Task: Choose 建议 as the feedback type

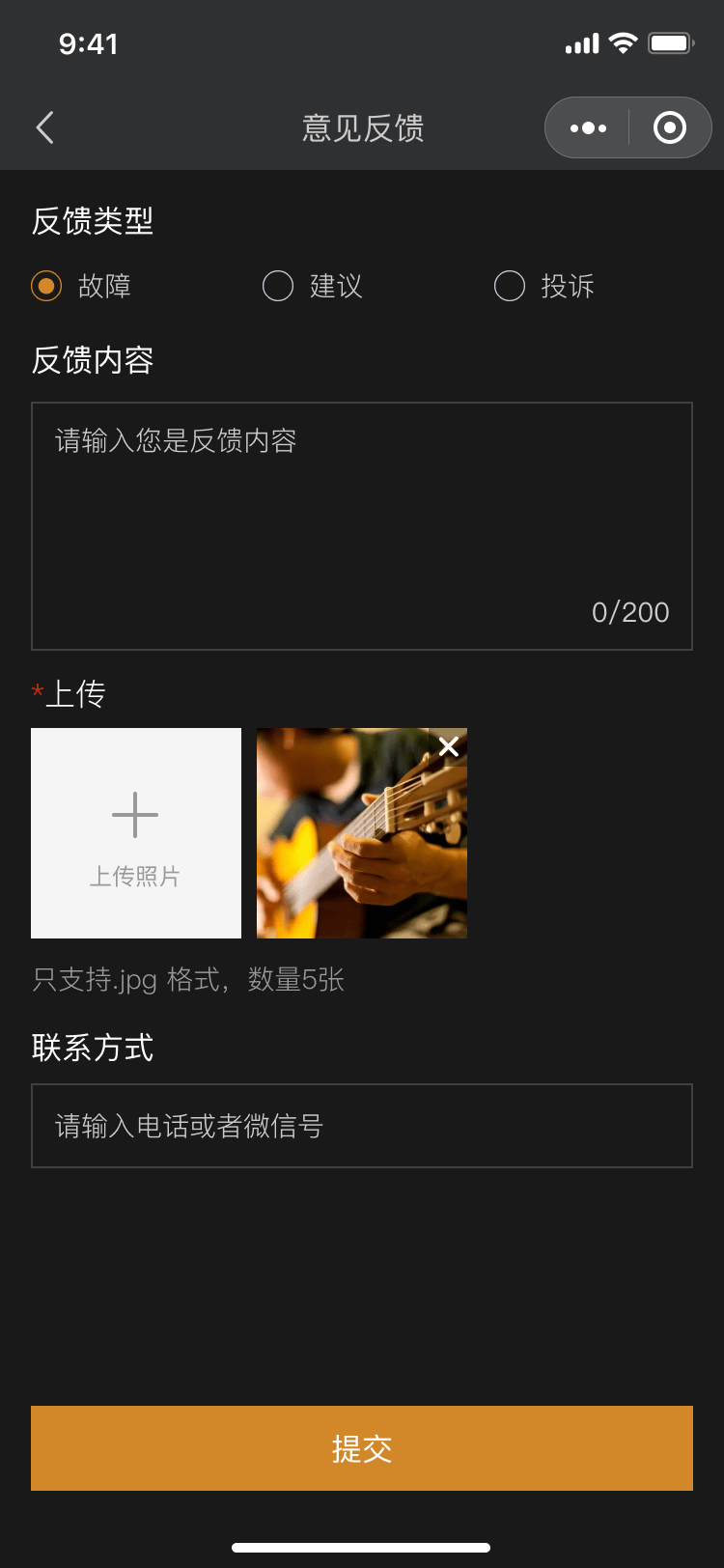Action: (278, 286)
